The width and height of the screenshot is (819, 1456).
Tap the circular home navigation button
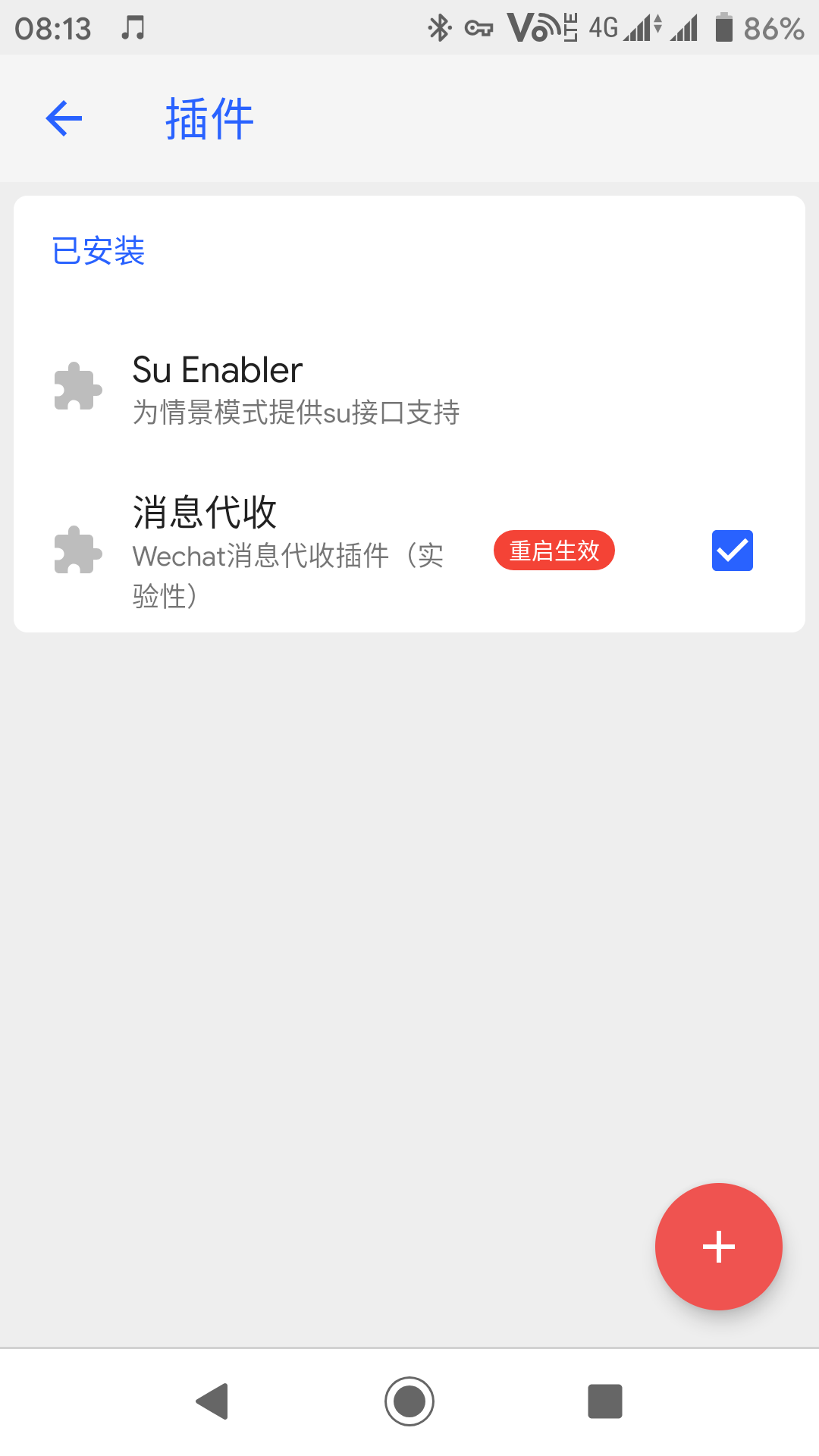(x=409, y=1401)
